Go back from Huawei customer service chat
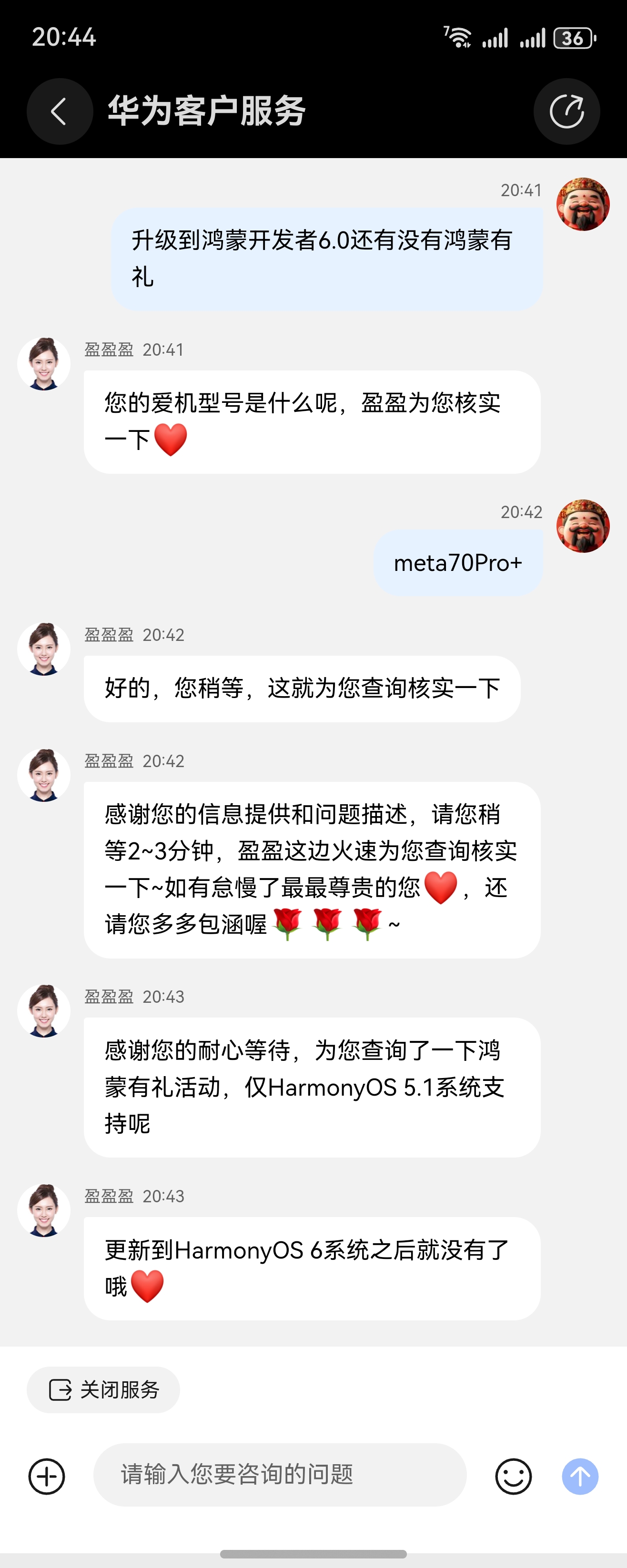Screen dimensions: 627x1568 point(59,111)
